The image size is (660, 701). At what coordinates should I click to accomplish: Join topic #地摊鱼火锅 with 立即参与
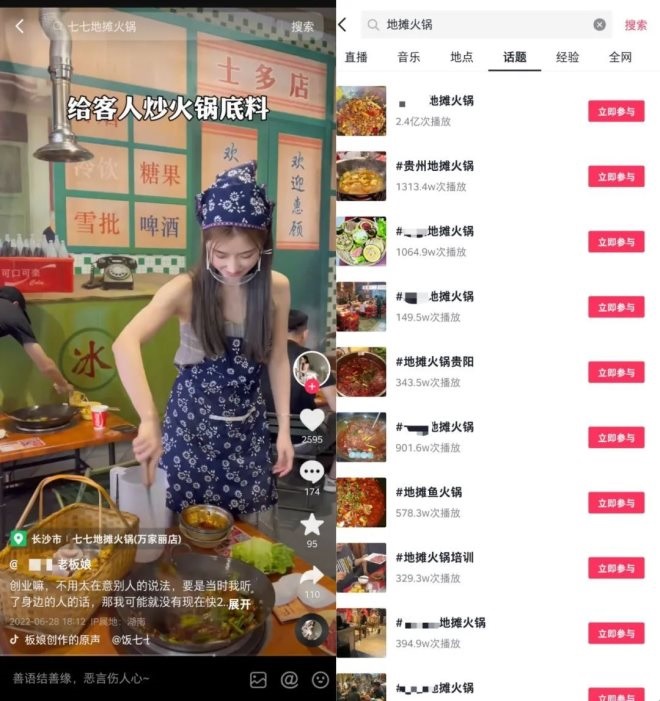(x=616, y=502)
